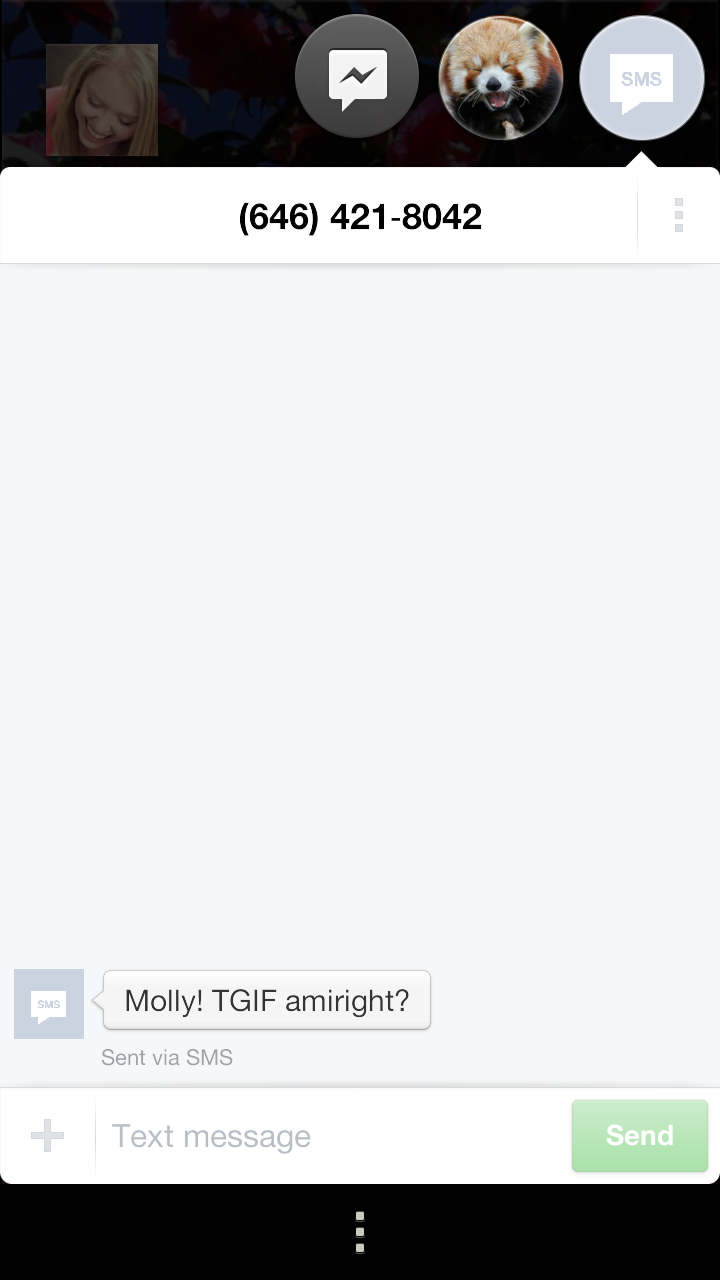
Task: Open the conversation overflow menu
Action: [x=678, y=215]
